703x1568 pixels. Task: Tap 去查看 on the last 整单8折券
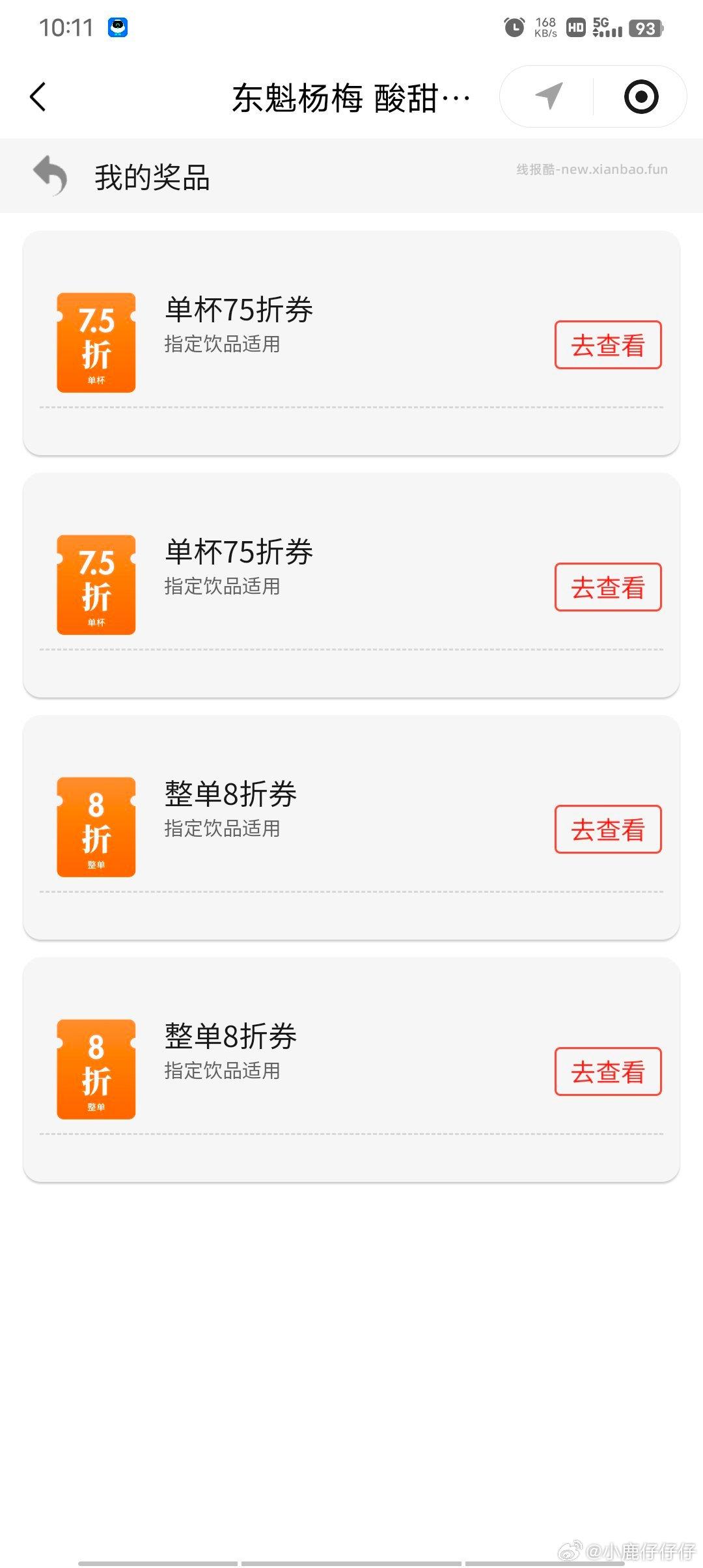coord(607,1072)
